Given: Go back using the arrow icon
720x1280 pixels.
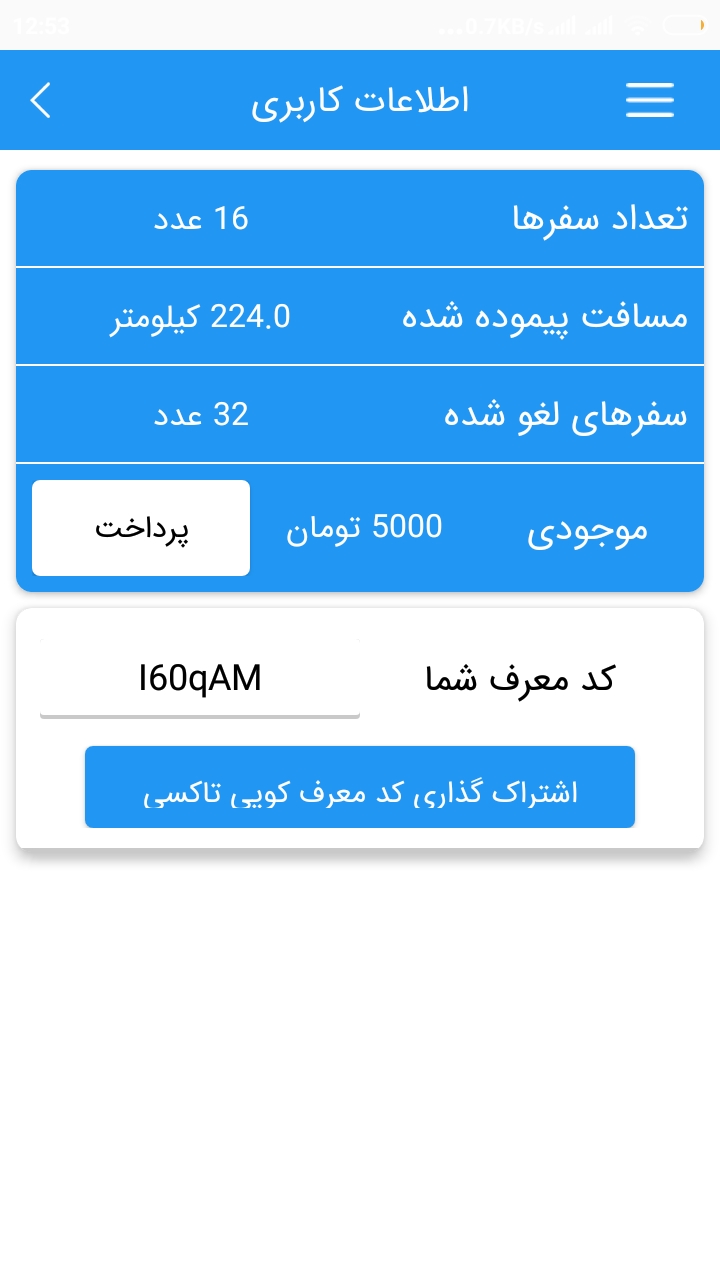Looking at the screenshot, I should (41, 101).
